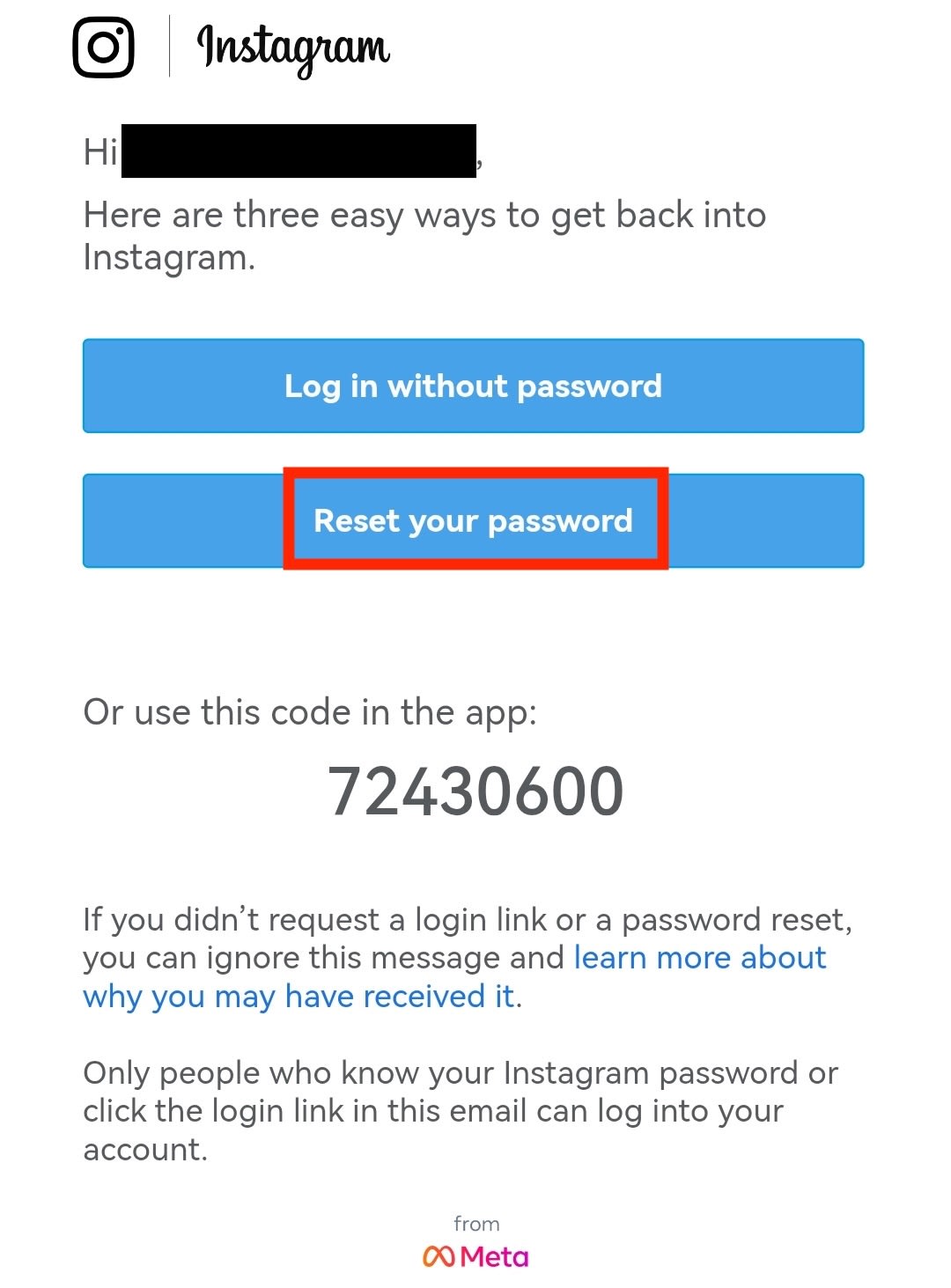This screenshot has height=1288, width=951.
Task: Click the greeting line starting with 'Hi'
Action: [x=264, y=150]
